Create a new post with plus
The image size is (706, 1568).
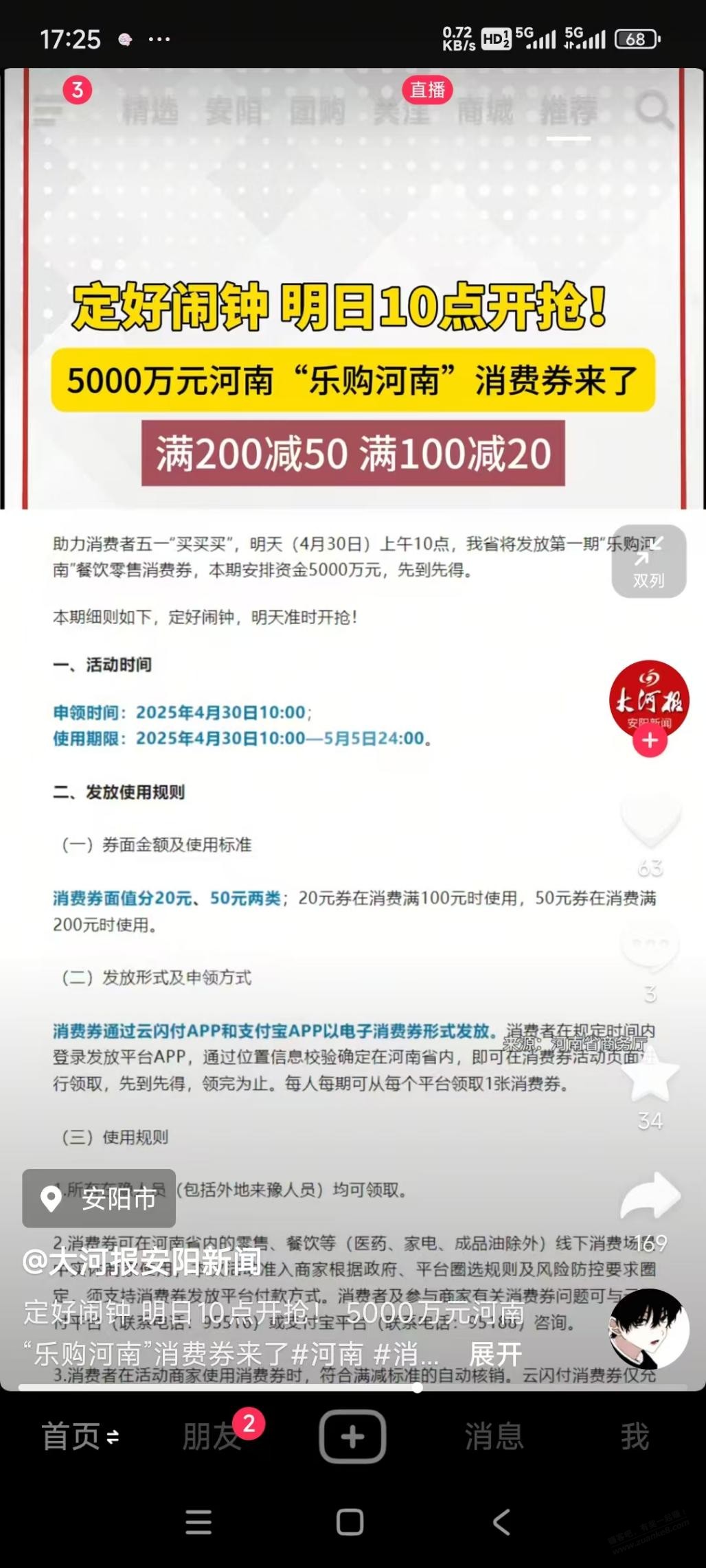click(x=352, y=1436)
